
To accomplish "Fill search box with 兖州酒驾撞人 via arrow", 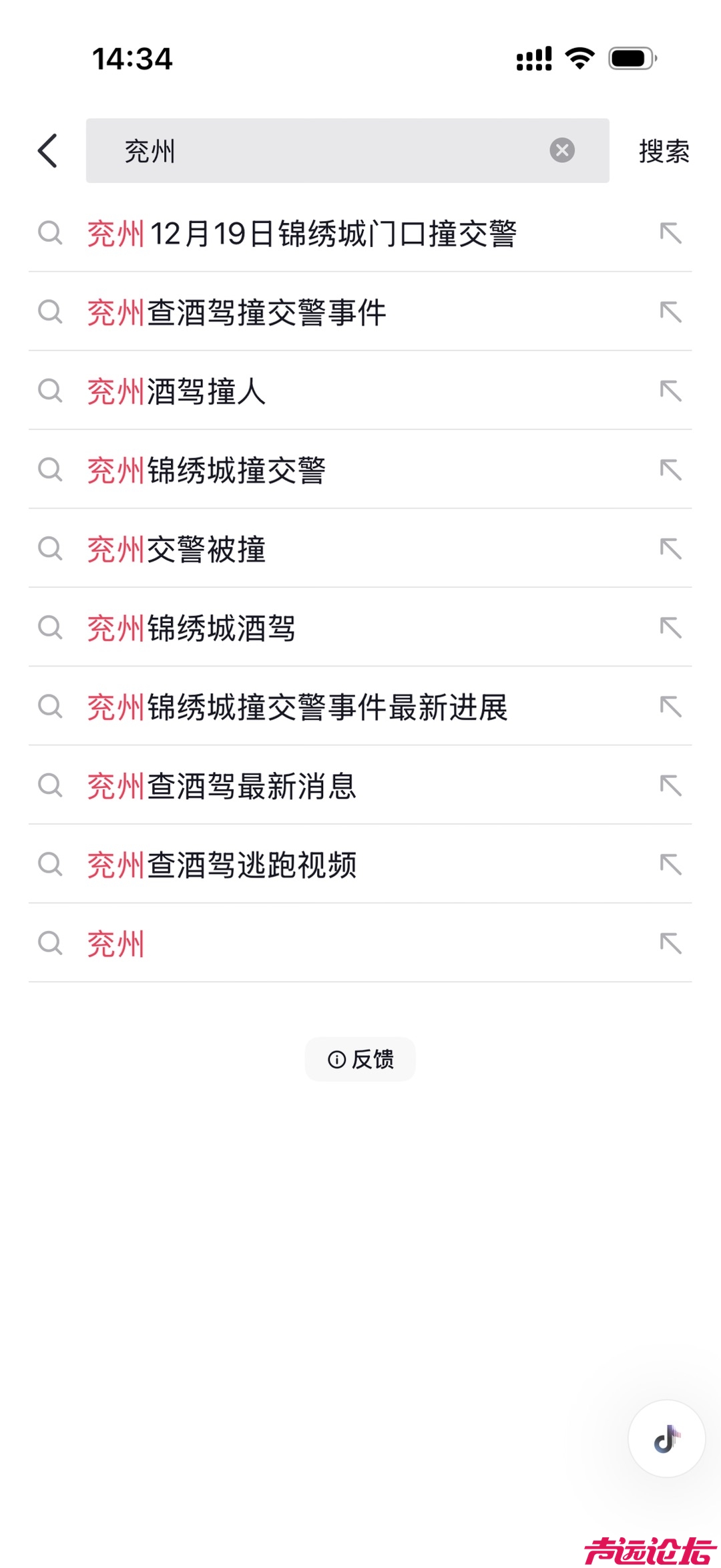I will coord(670,391).
